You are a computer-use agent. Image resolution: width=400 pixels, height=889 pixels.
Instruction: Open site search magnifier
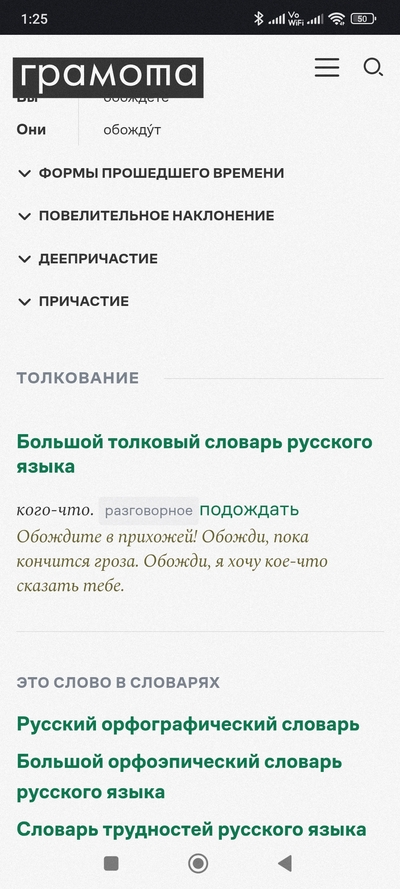click(x=373, y=67)
